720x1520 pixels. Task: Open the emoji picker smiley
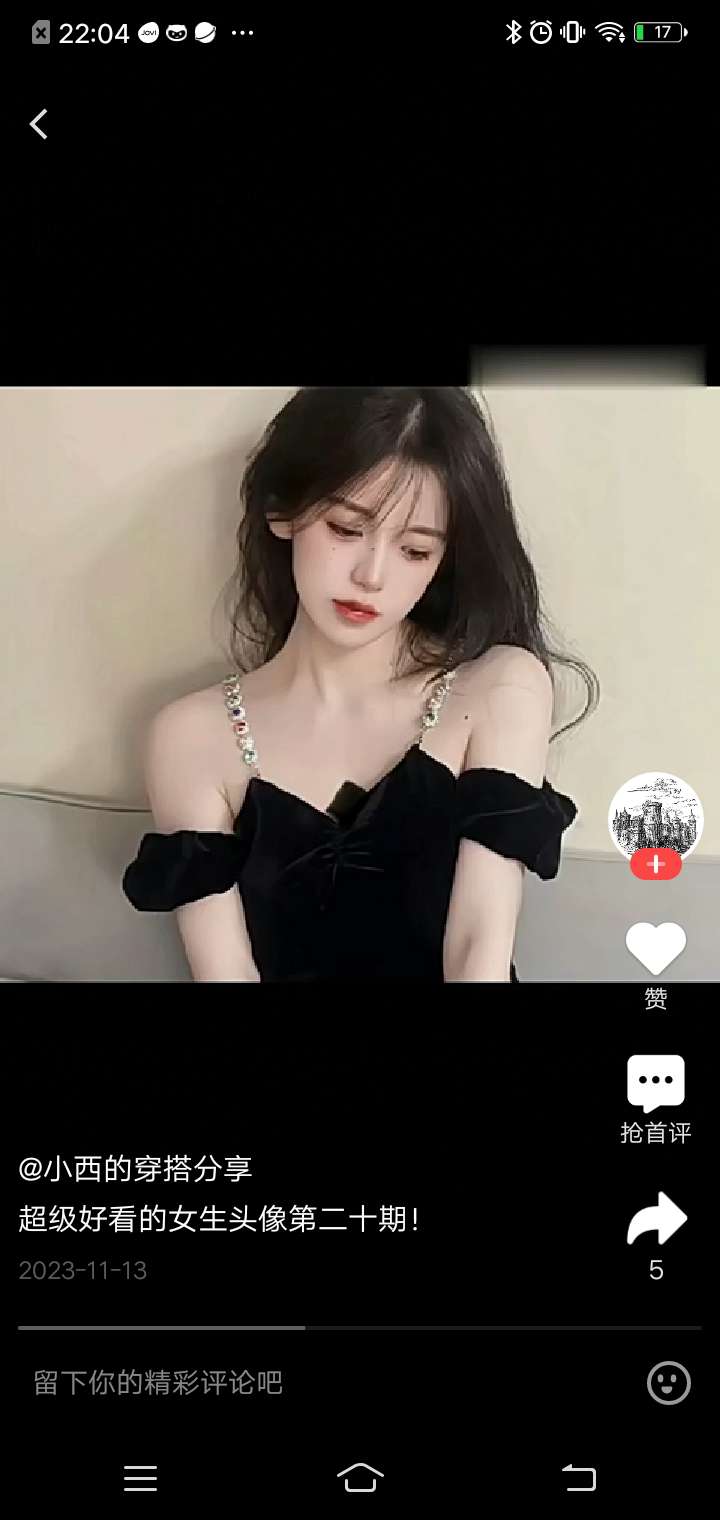point(668,1383)
